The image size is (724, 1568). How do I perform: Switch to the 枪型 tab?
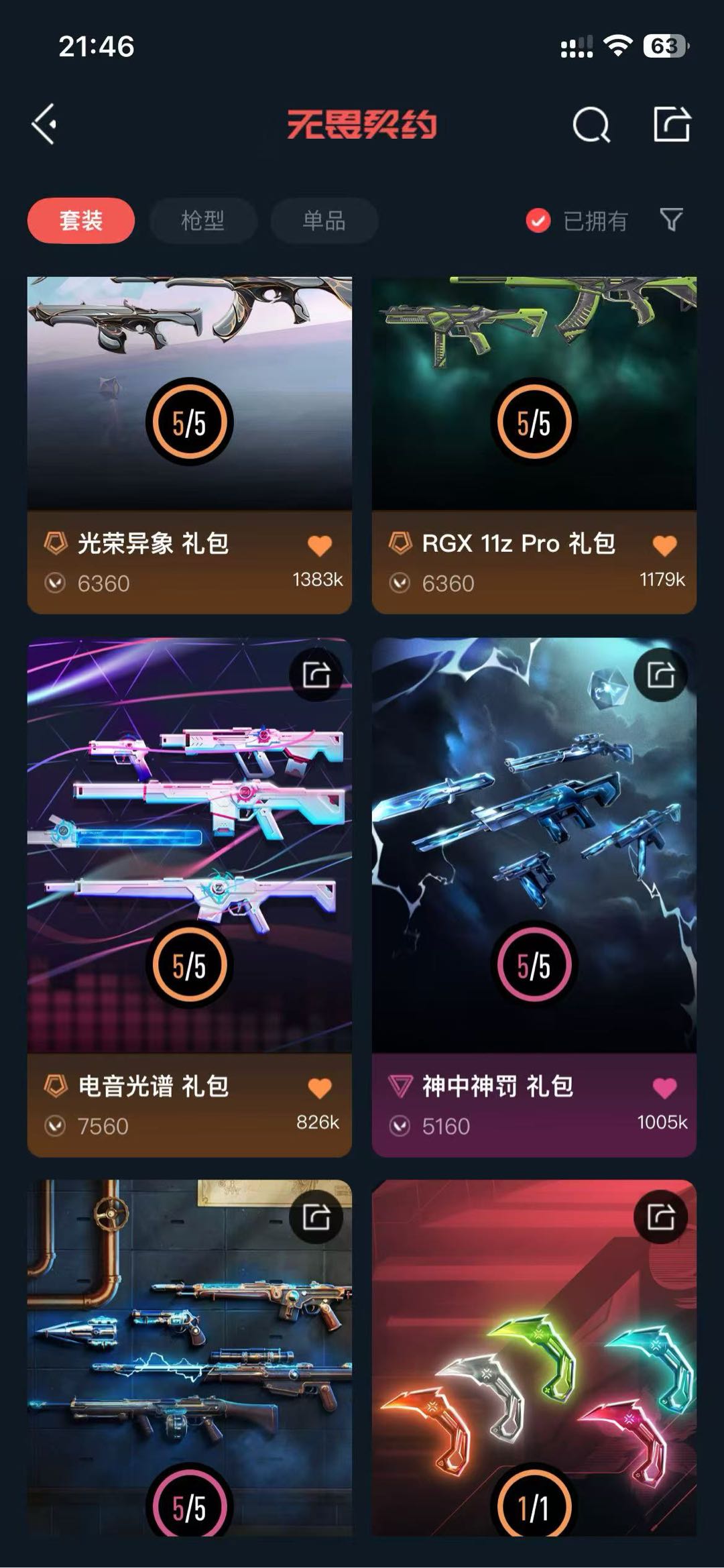click(x=203, y=221)
